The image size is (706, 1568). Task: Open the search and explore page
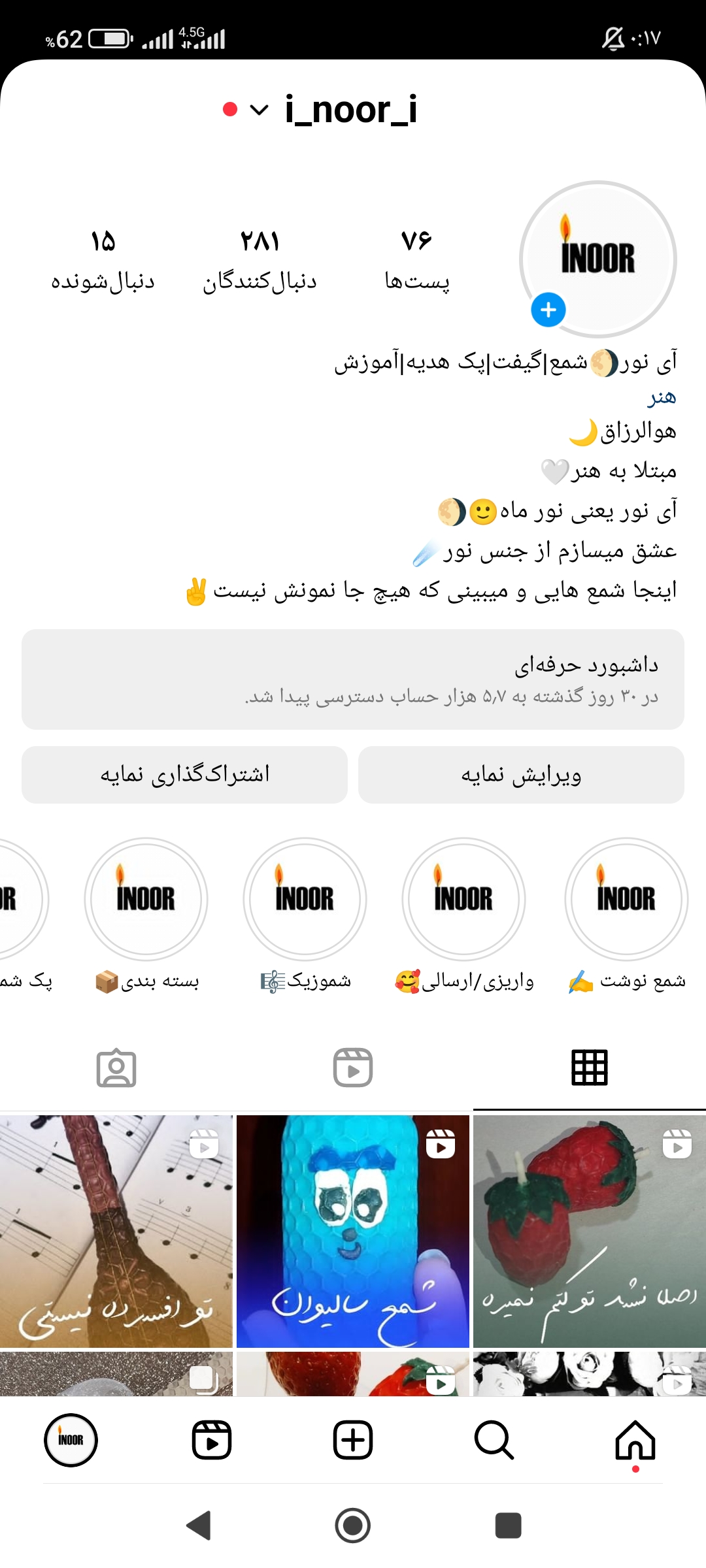coord(494,1441)
